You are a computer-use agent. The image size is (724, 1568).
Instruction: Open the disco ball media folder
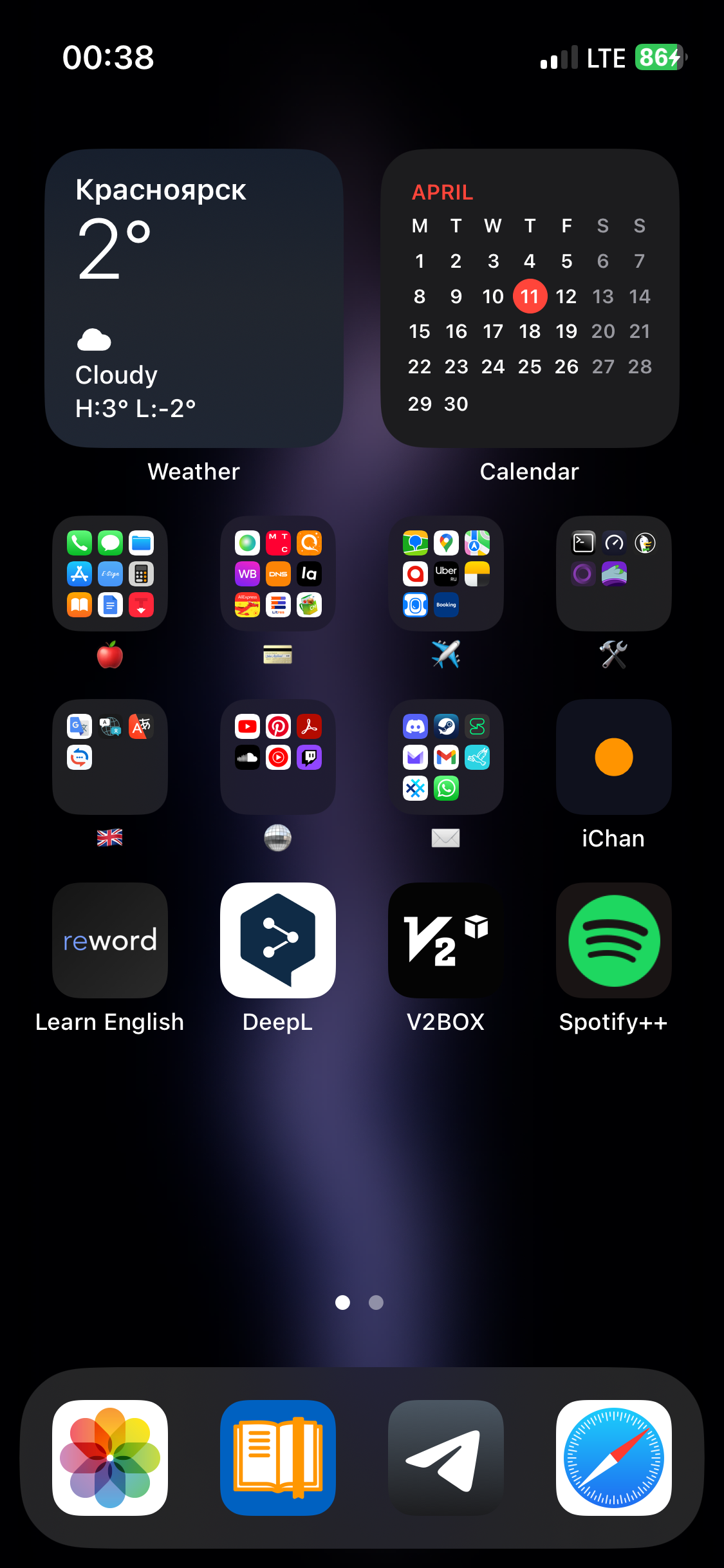(278, 757)
